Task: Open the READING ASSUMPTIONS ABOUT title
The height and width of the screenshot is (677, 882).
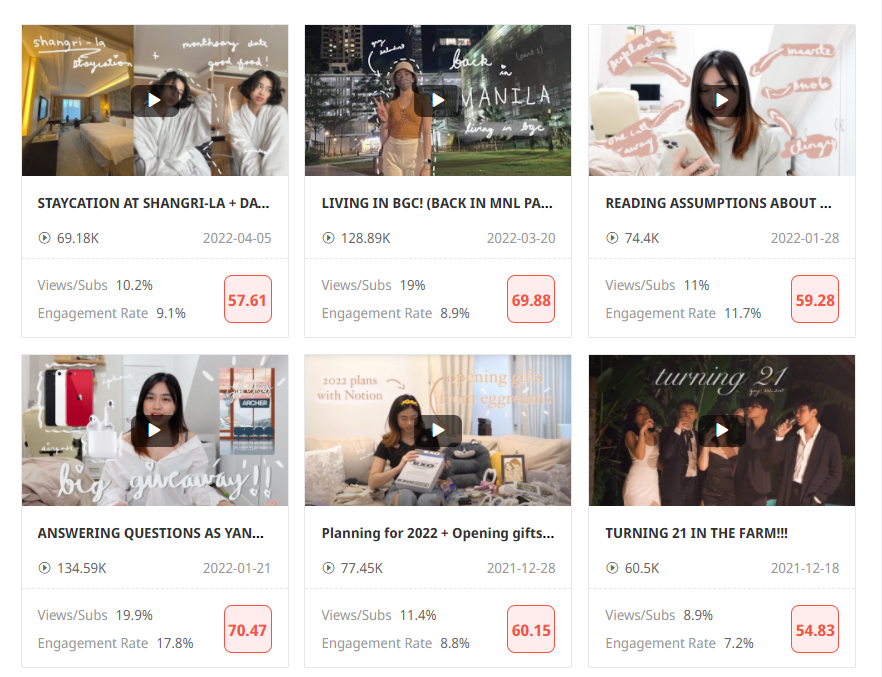Action: (x=718, y=203)
